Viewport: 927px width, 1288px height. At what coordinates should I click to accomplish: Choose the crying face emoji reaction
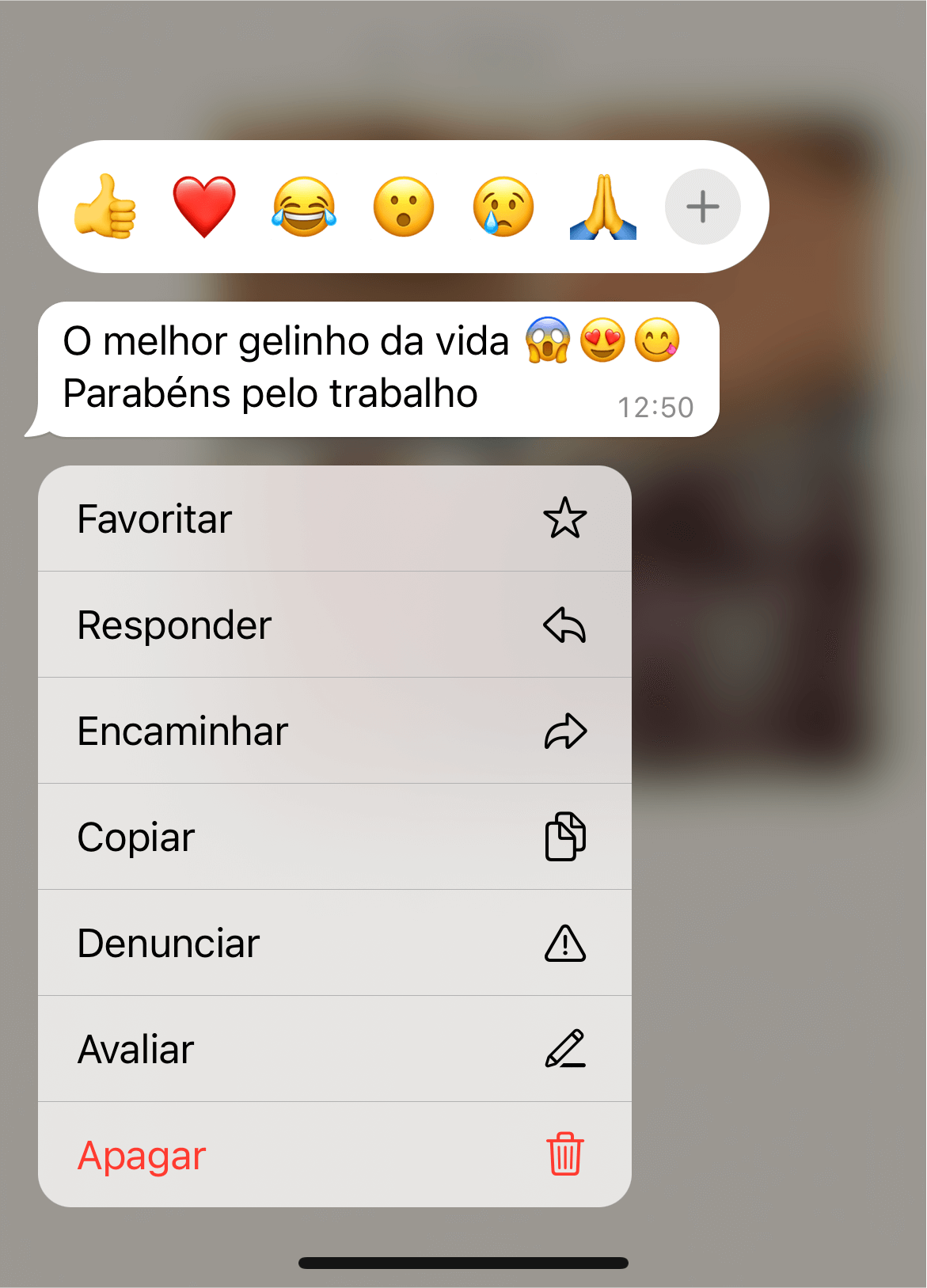click(x=503, y=207)
